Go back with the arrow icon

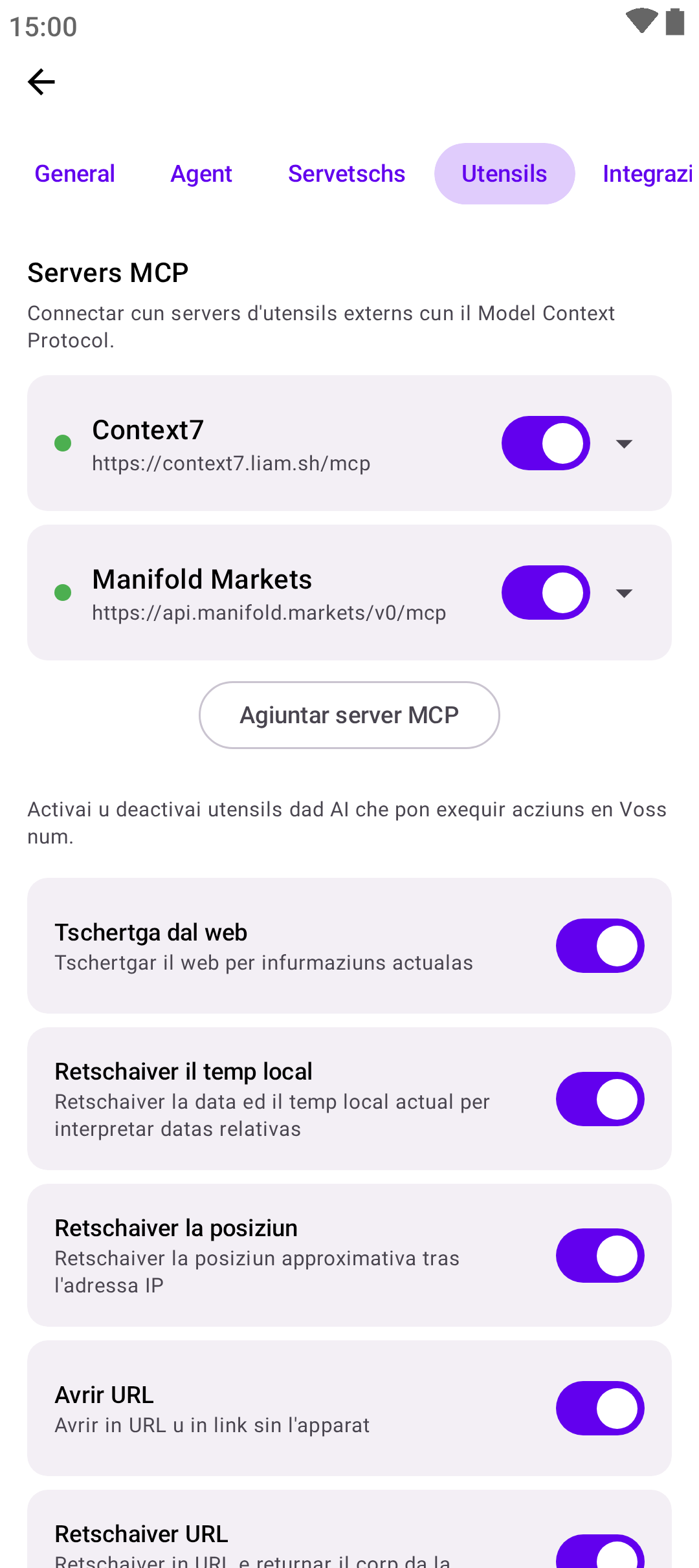coord(41,82)
